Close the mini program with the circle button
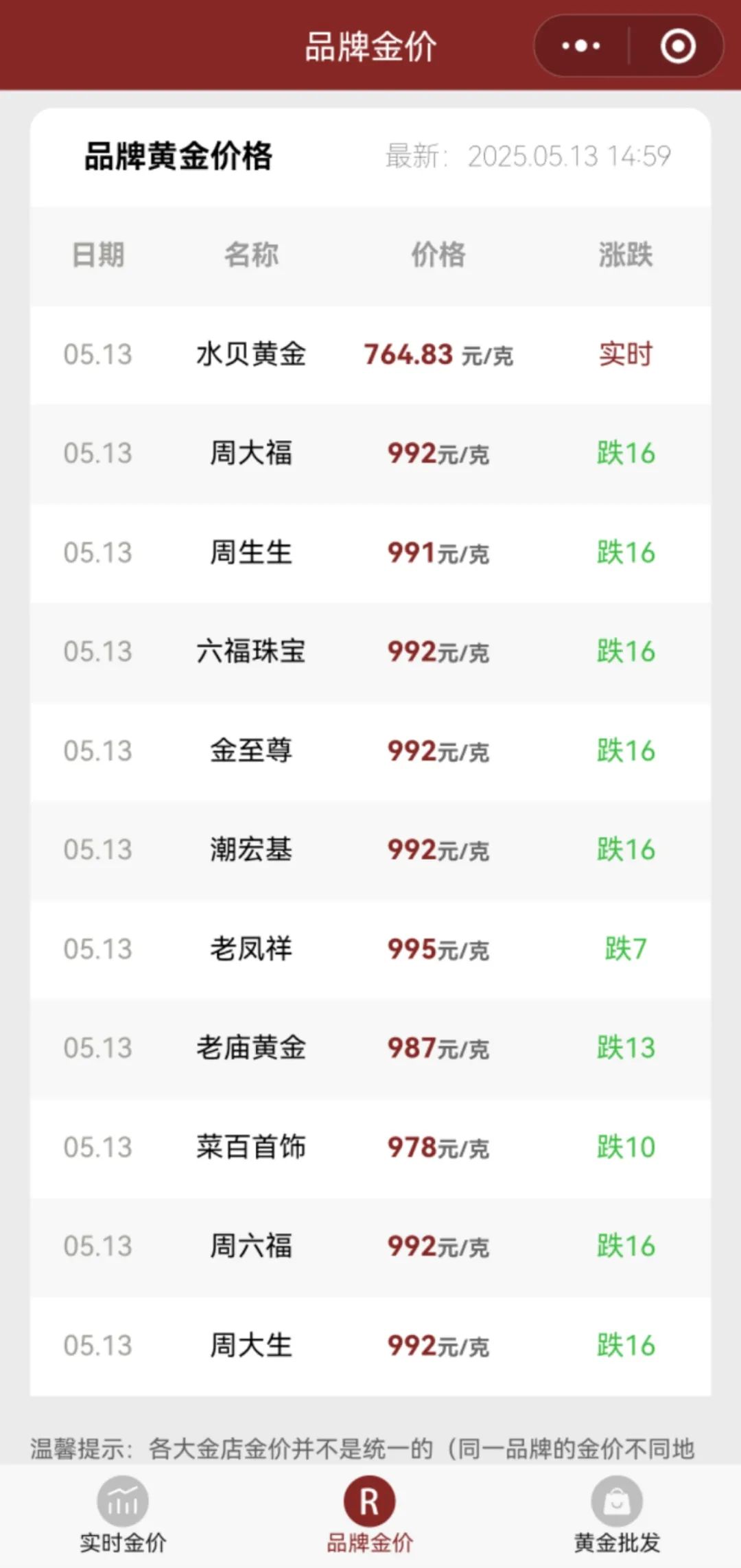 click(678, 46)
